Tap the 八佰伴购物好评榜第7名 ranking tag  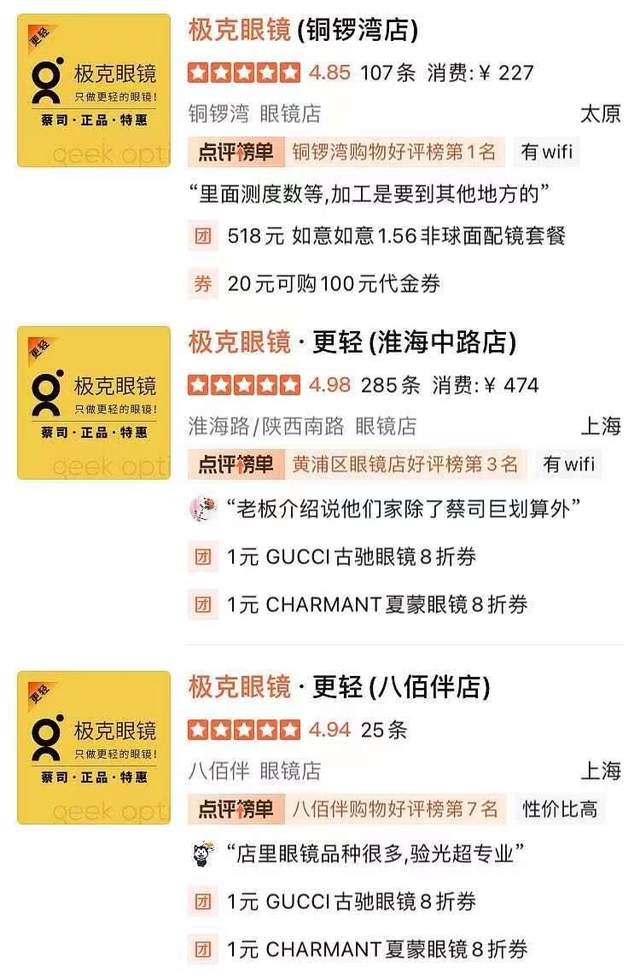pyautogui.click(x=394, y=808)
